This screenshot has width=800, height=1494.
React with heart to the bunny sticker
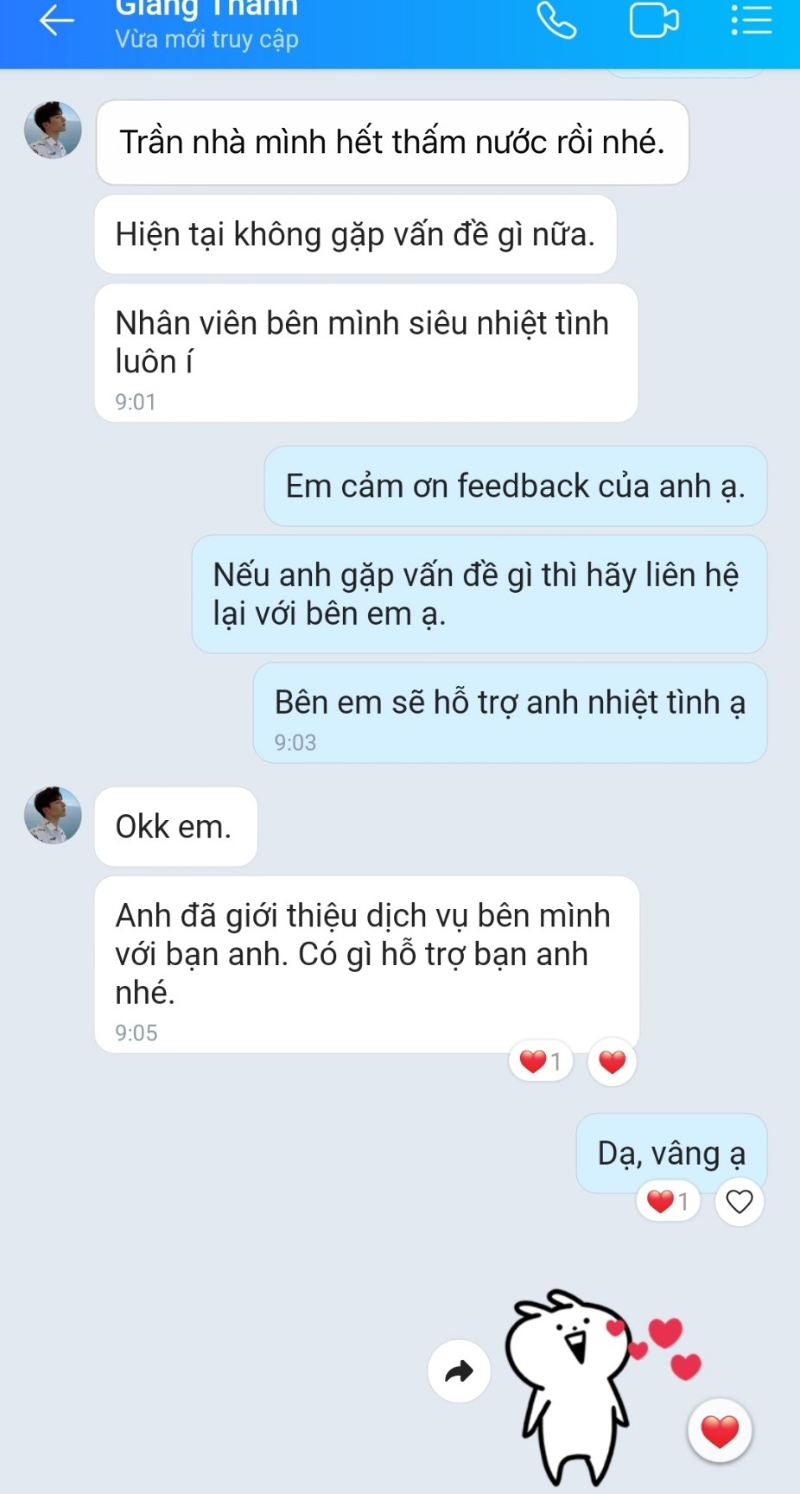(719, 1433)
